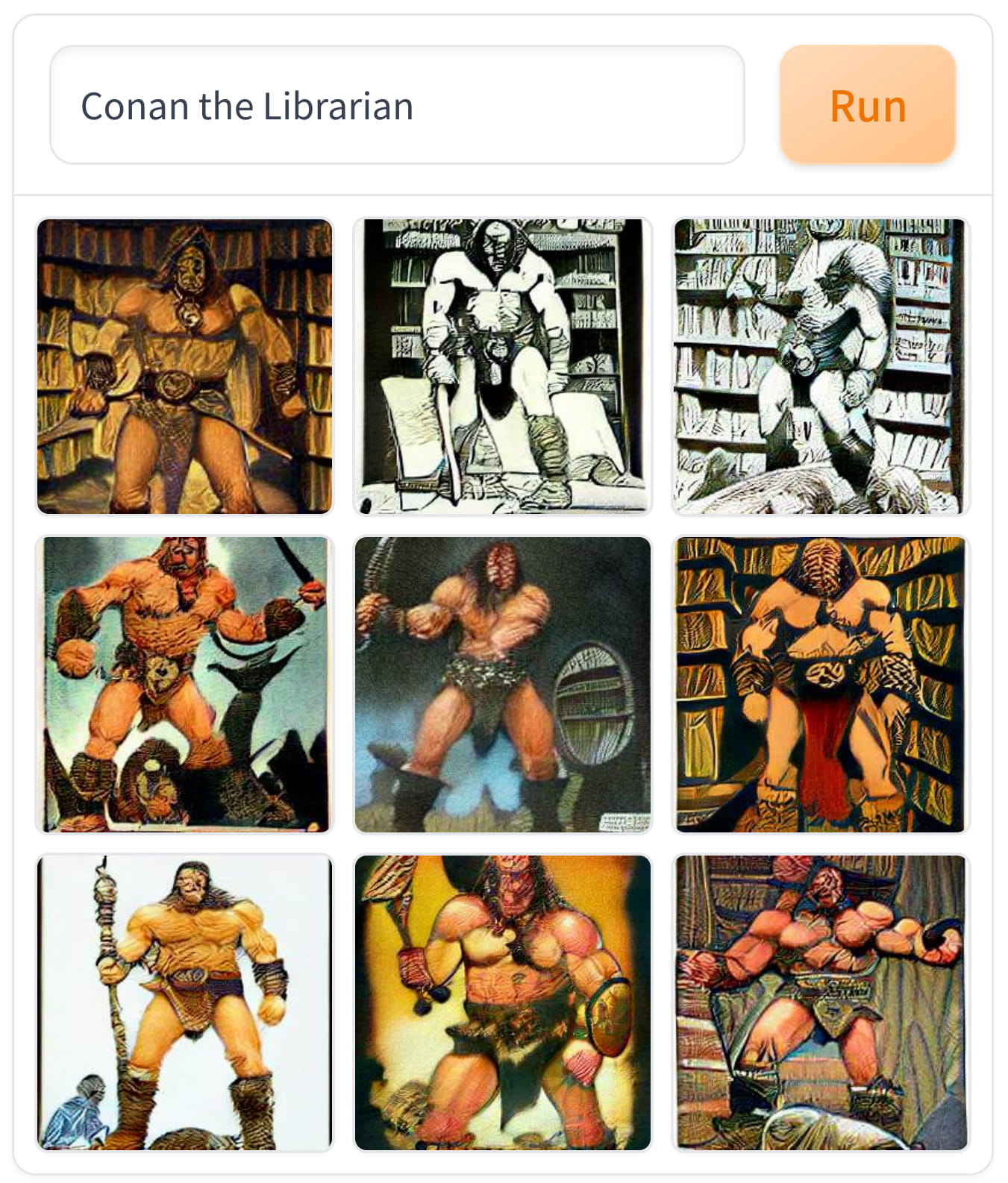Open the bottom-right flexing figure image
This screenshot has height=1183, width=1008.
click(x=820, y=1002)
